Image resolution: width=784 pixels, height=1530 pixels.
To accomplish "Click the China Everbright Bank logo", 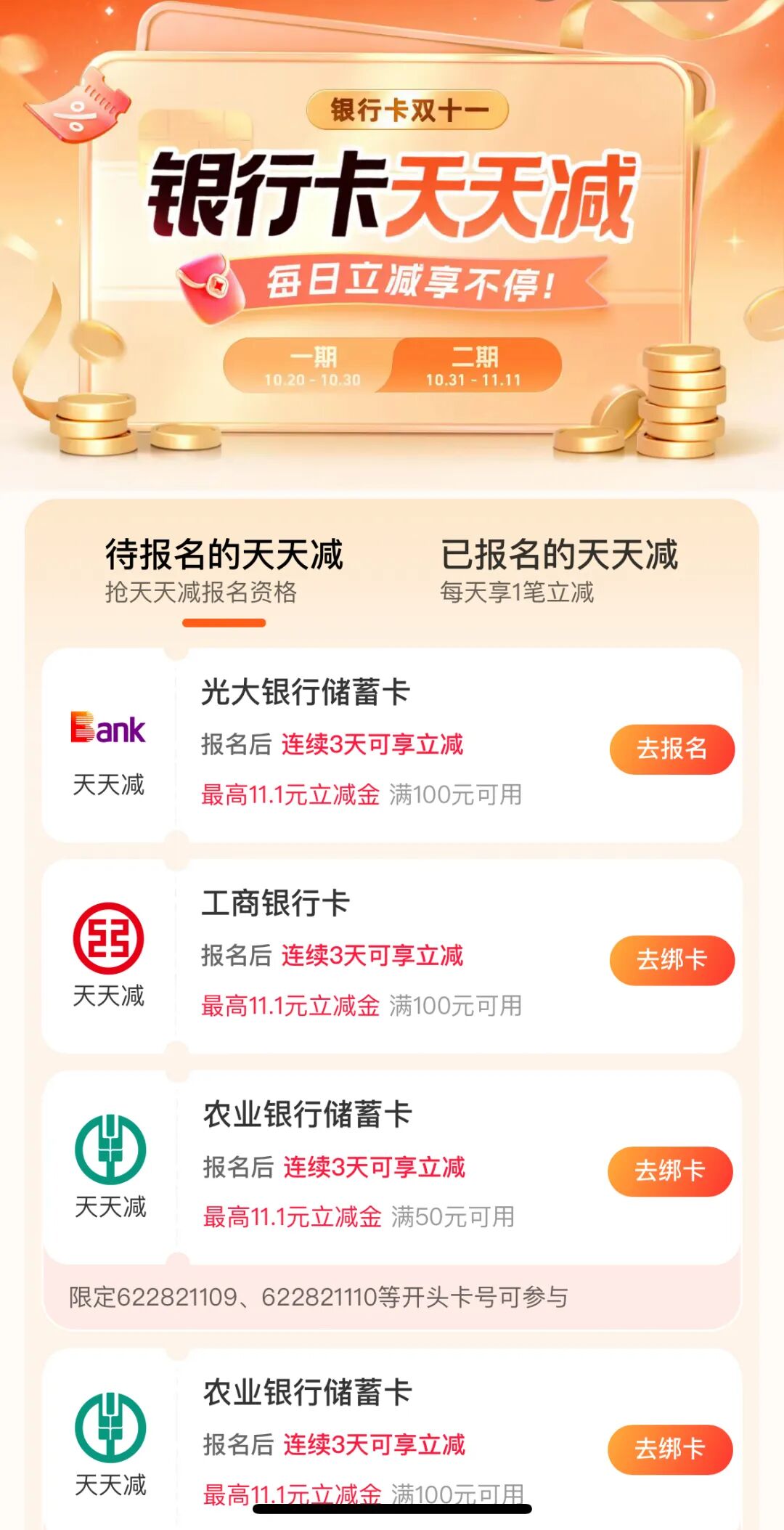I will click(x=109, y=728).
